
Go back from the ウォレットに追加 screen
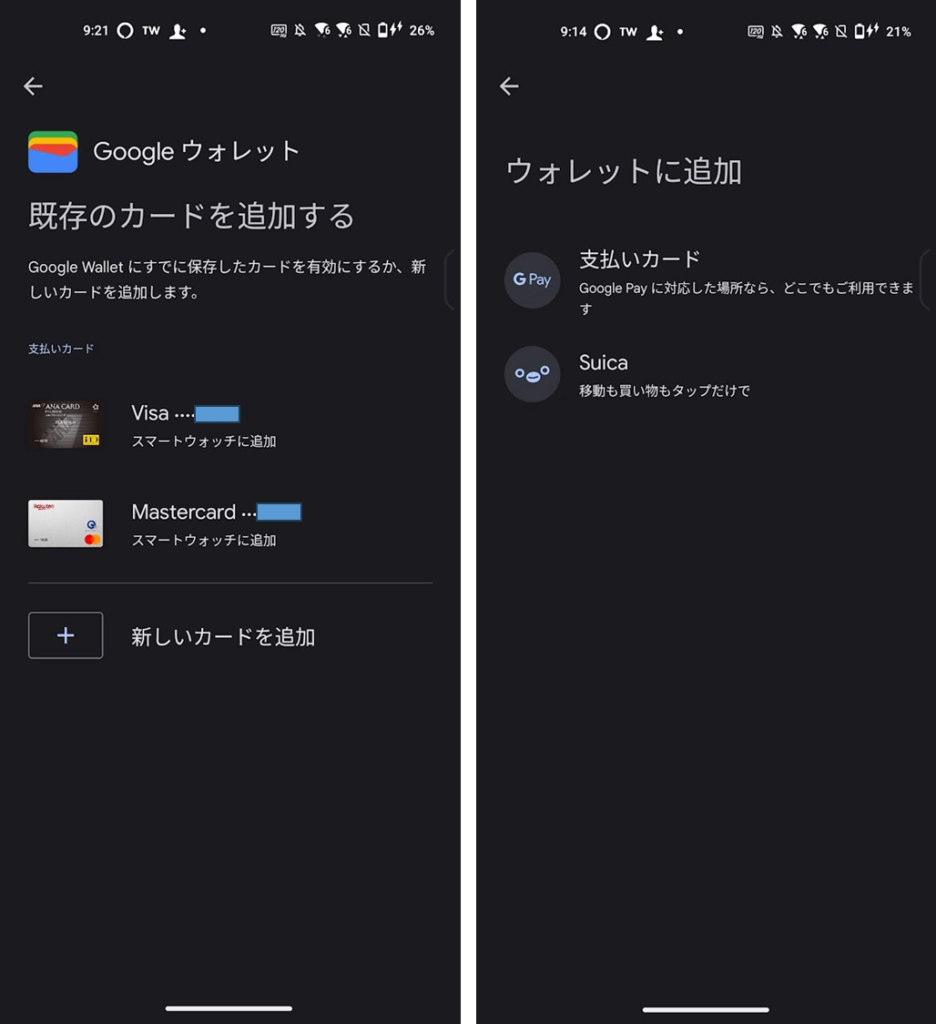tap(509, 86)
